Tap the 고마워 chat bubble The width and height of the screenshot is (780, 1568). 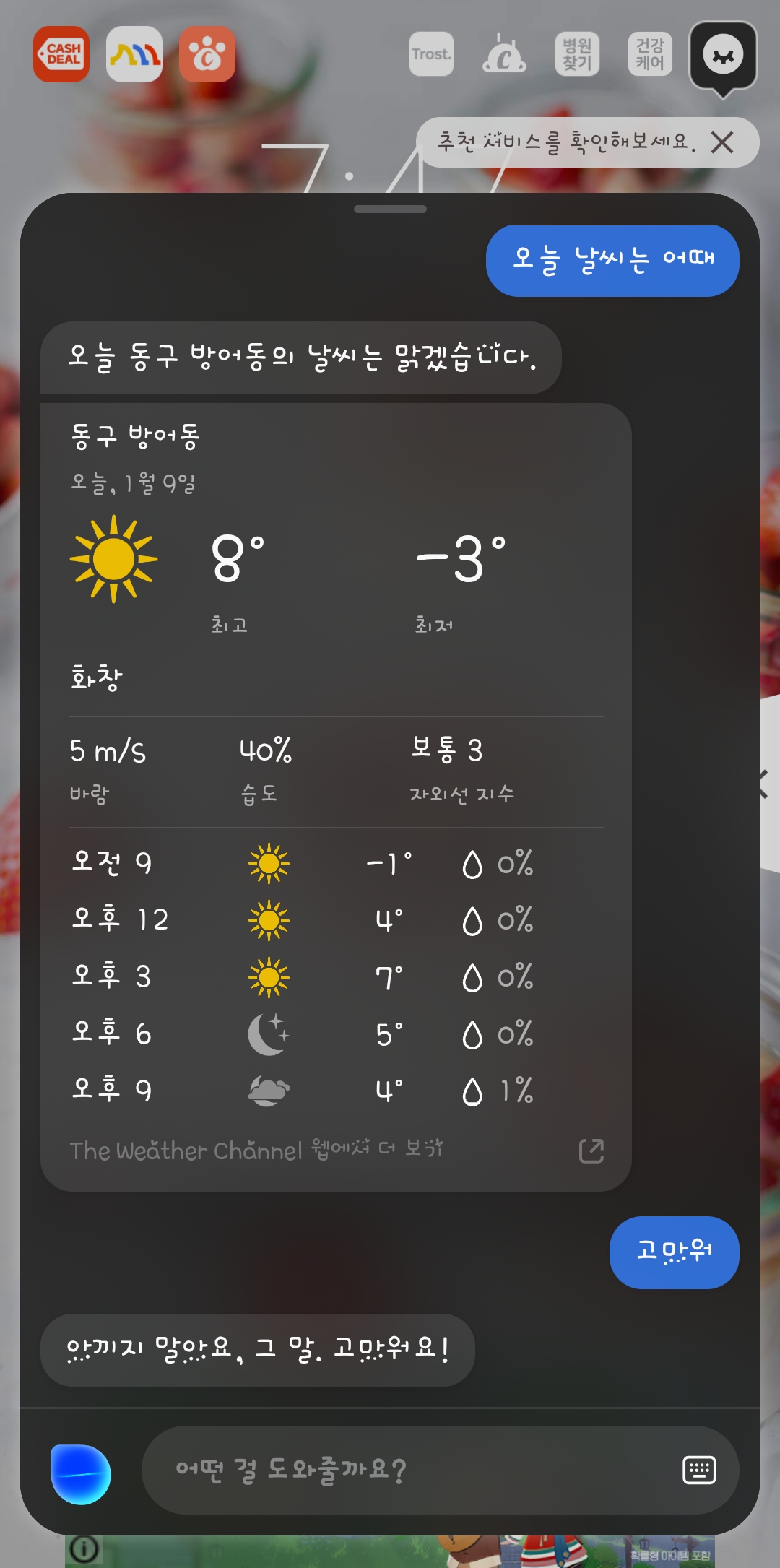pyautogui.click(x=673, y=1253)
